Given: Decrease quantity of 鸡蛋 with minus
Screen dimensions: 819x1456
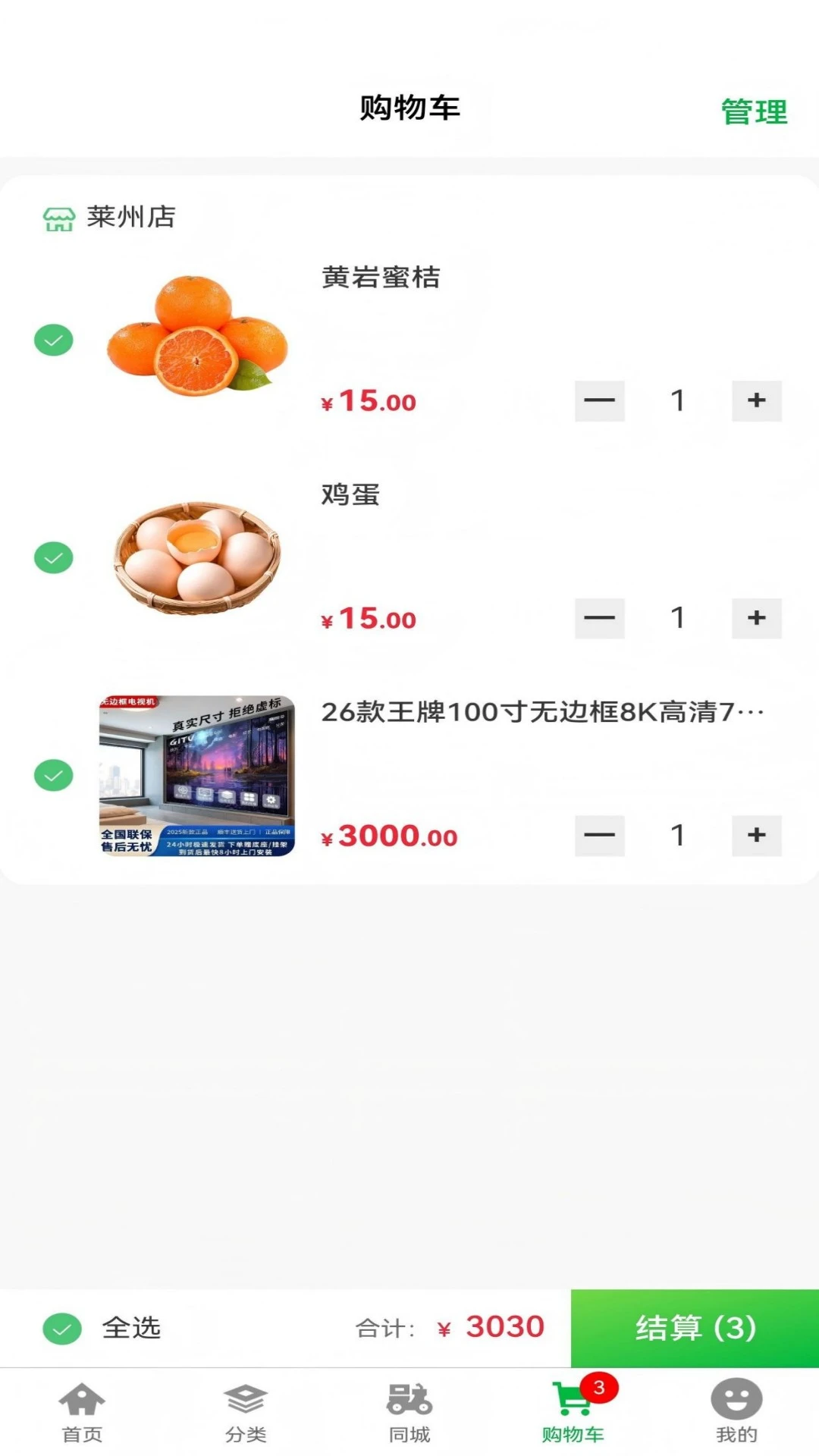Looking at the screenshot, I should 600,618.
